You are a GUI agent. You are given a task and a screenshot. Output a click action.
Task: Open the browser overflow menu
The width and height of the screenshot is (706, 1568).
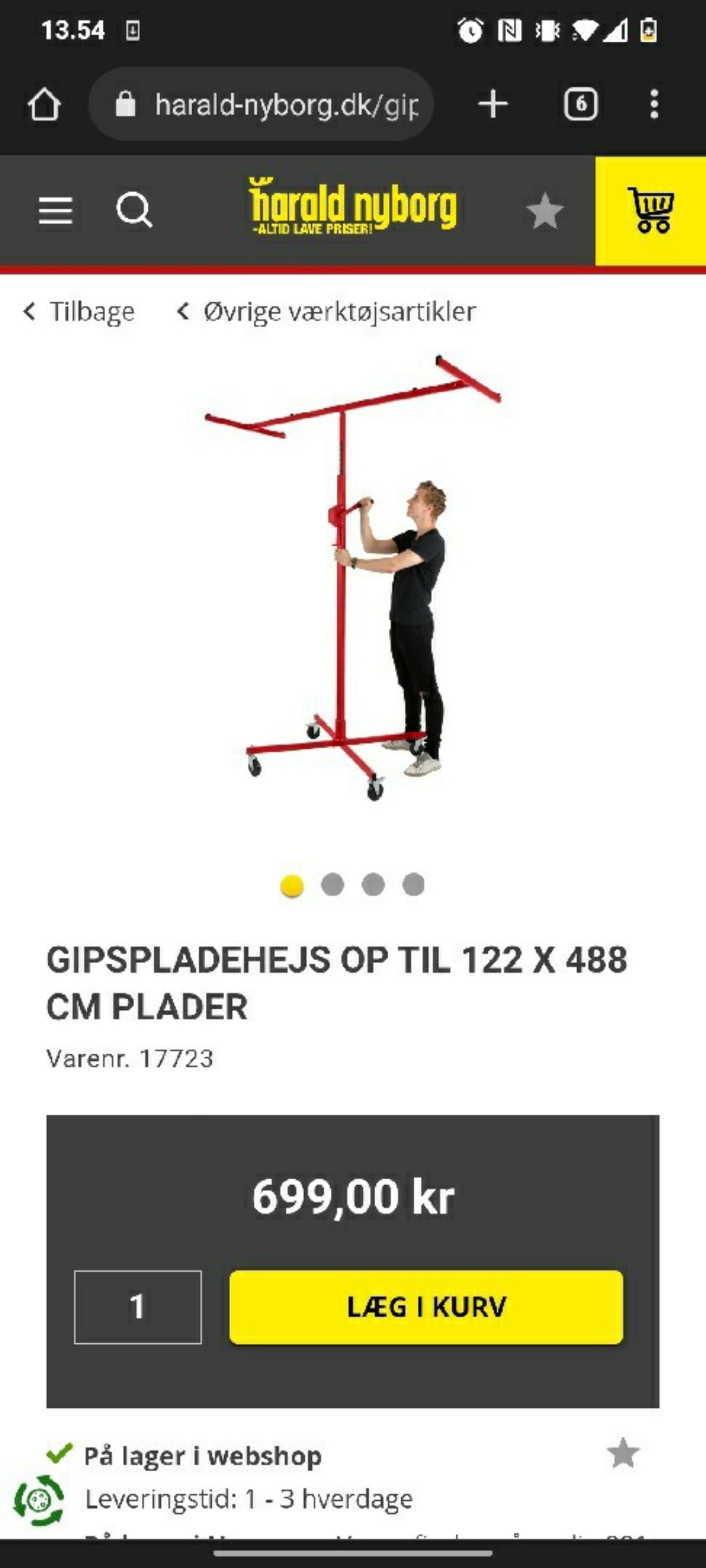(654, 105)
